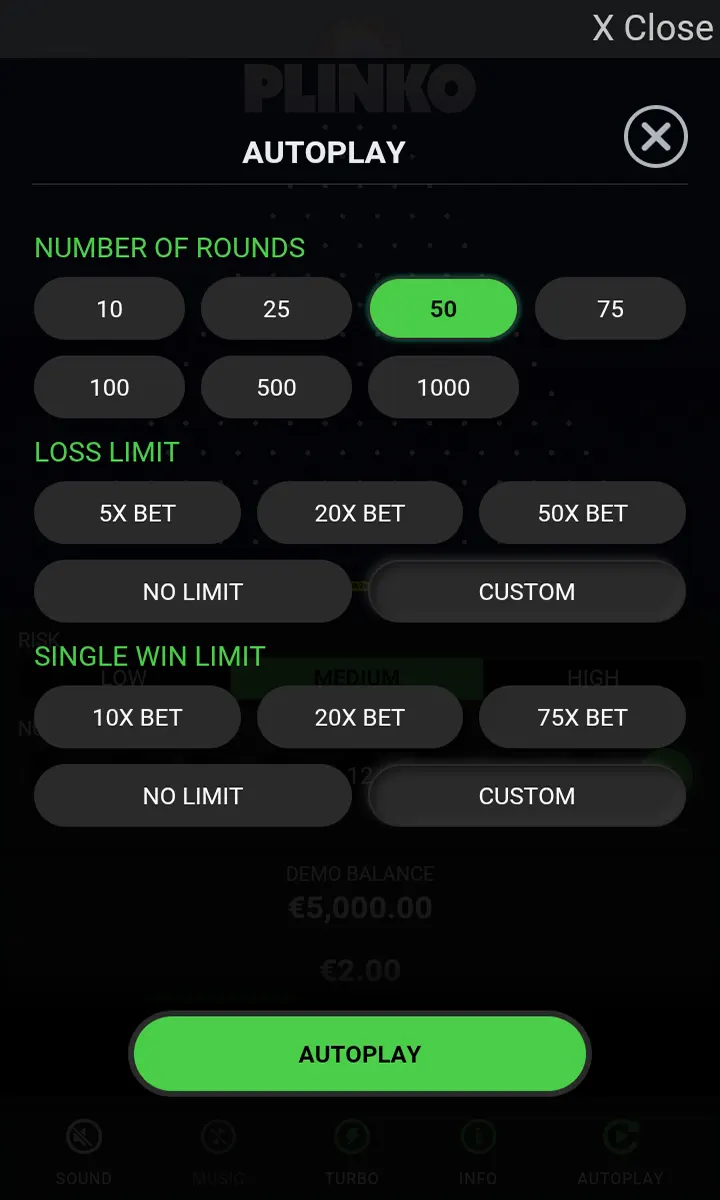Set single win limit to 10X BET
Screen dimensions: 720x1200
coord(137,718)
